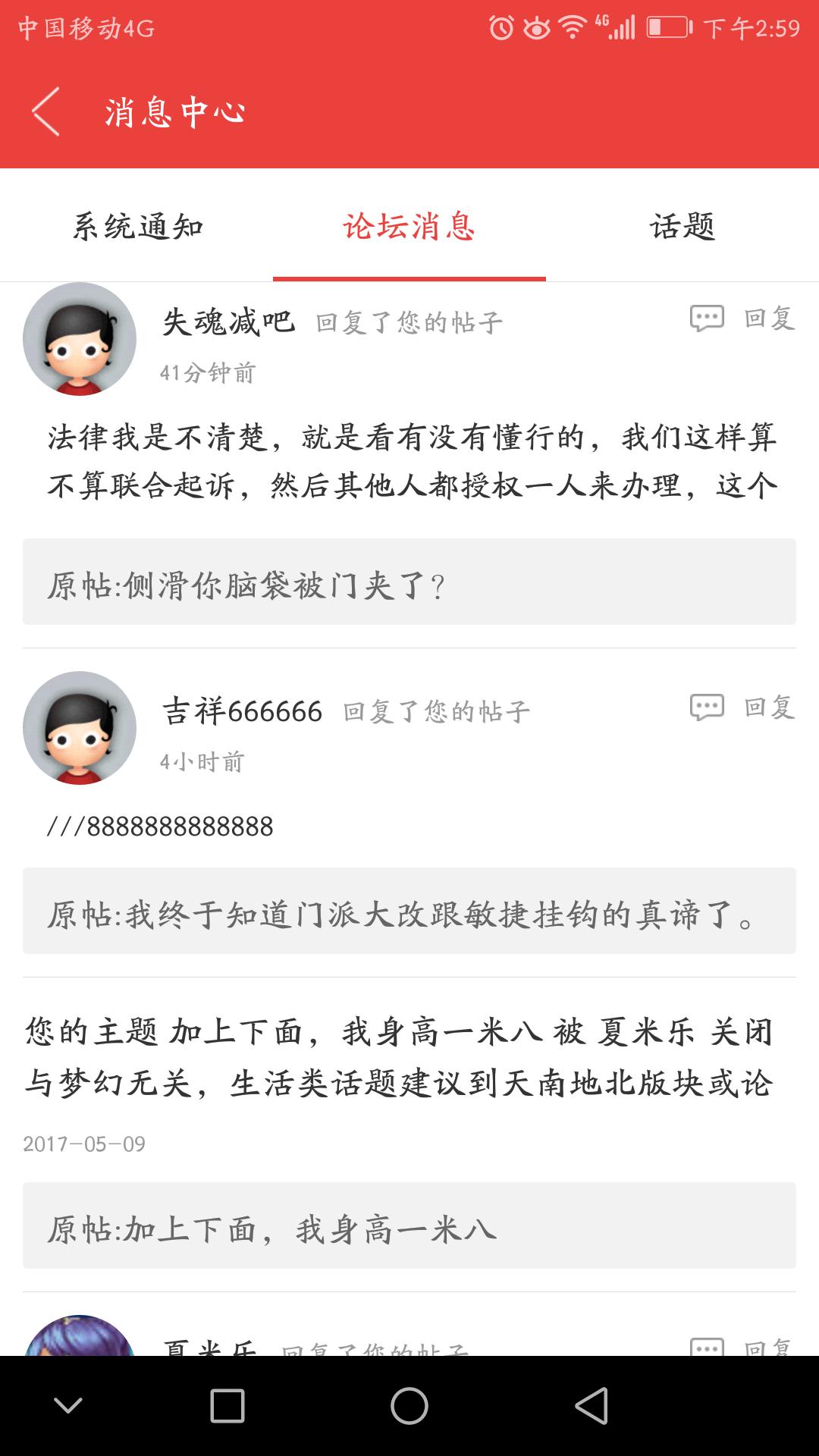Select the 论坛消息 tab
The width and height of the screenshot is (819, 1456).
point(409,226)
